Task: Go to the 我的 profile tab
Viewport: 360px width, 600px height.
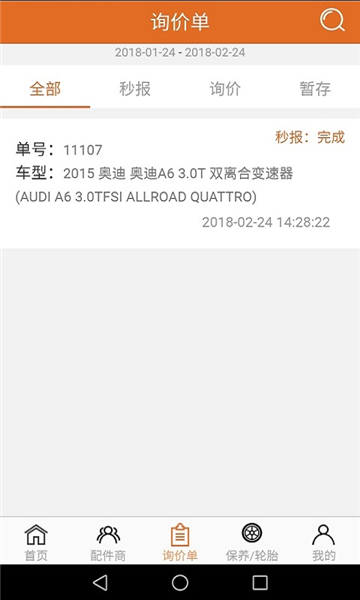Action: pos(324,542)
